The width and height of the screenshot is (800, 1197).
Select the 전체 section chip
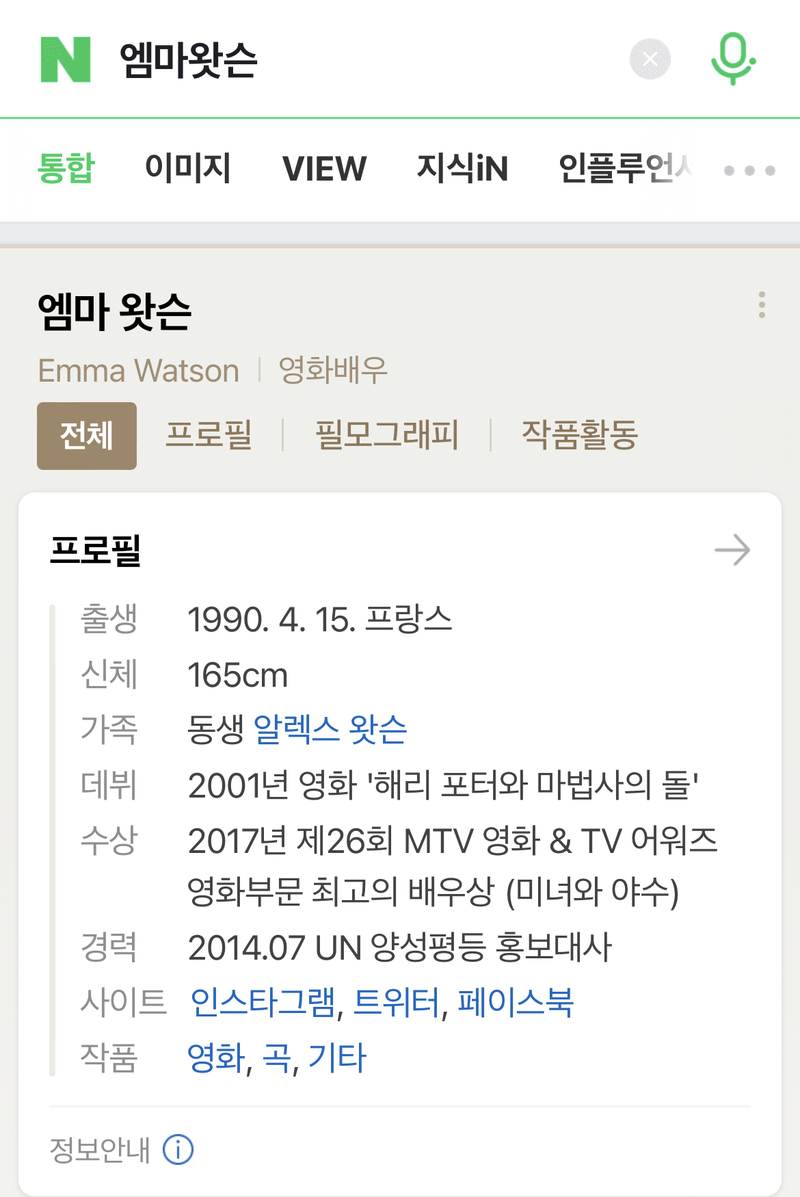click(87, 436)
